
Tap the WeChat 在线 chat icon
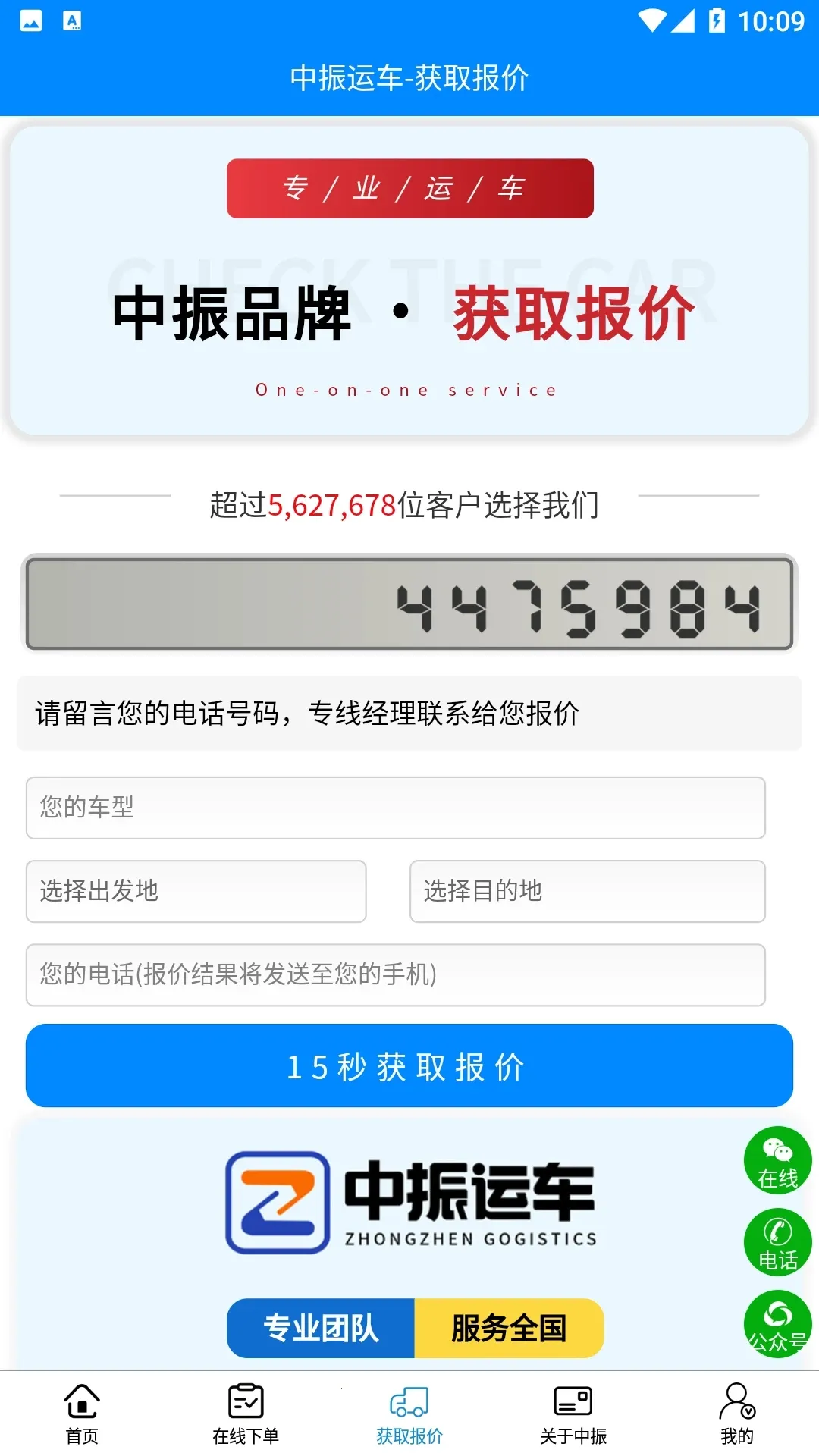(x=777, y=1160)
